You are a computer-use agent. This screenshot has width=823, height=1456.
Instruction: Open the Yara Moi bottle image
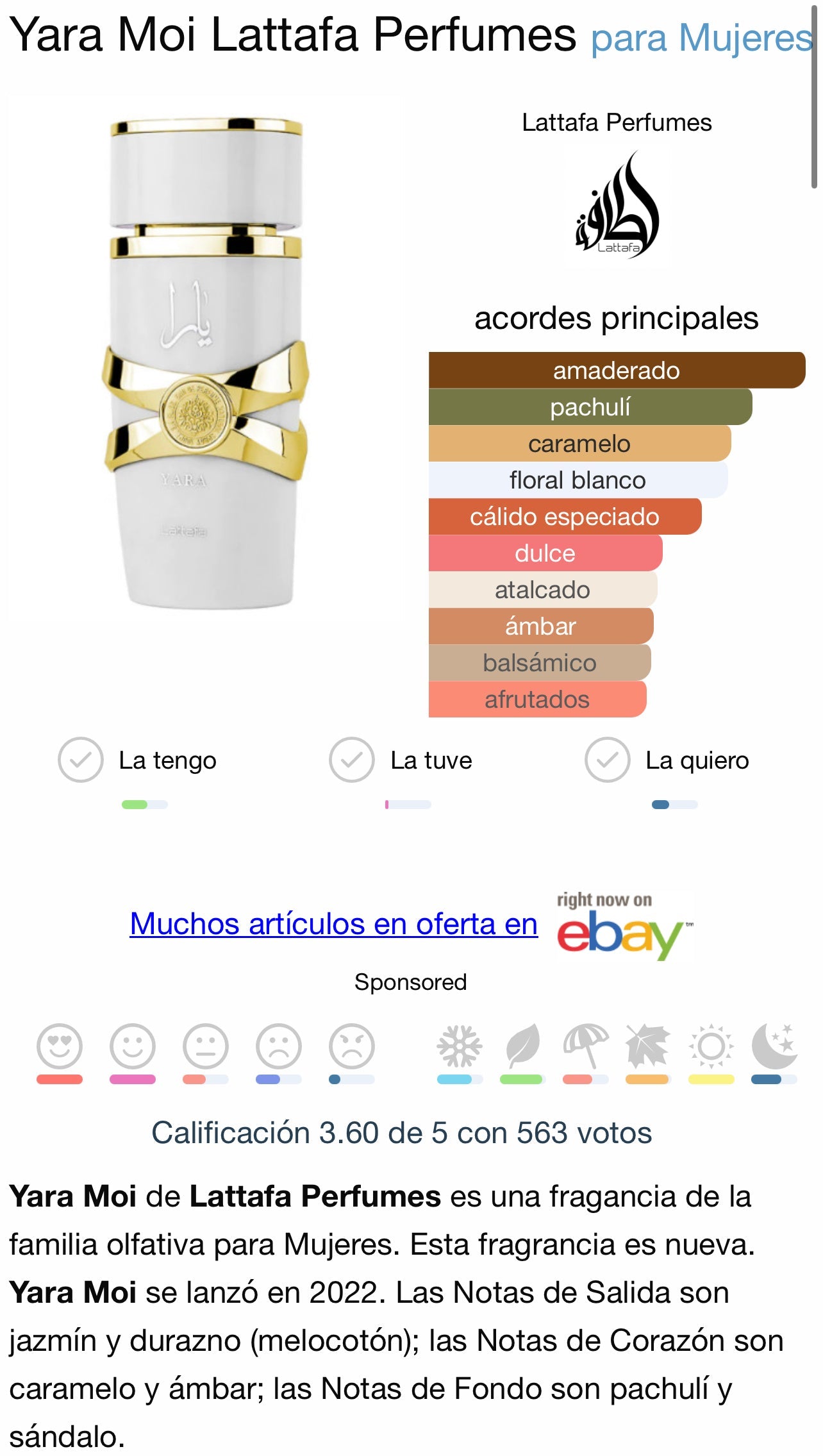click(x=206, y=362)
